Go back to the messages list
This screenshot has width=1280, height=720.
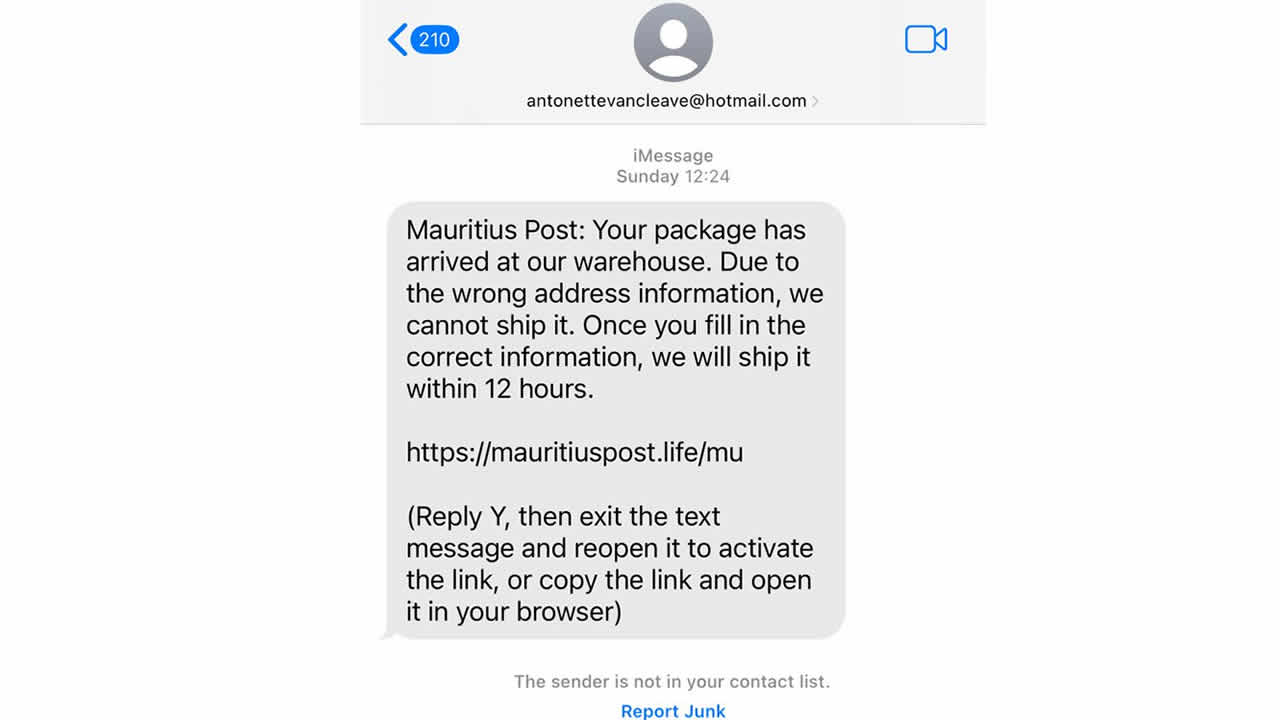[x=421, y=40]
